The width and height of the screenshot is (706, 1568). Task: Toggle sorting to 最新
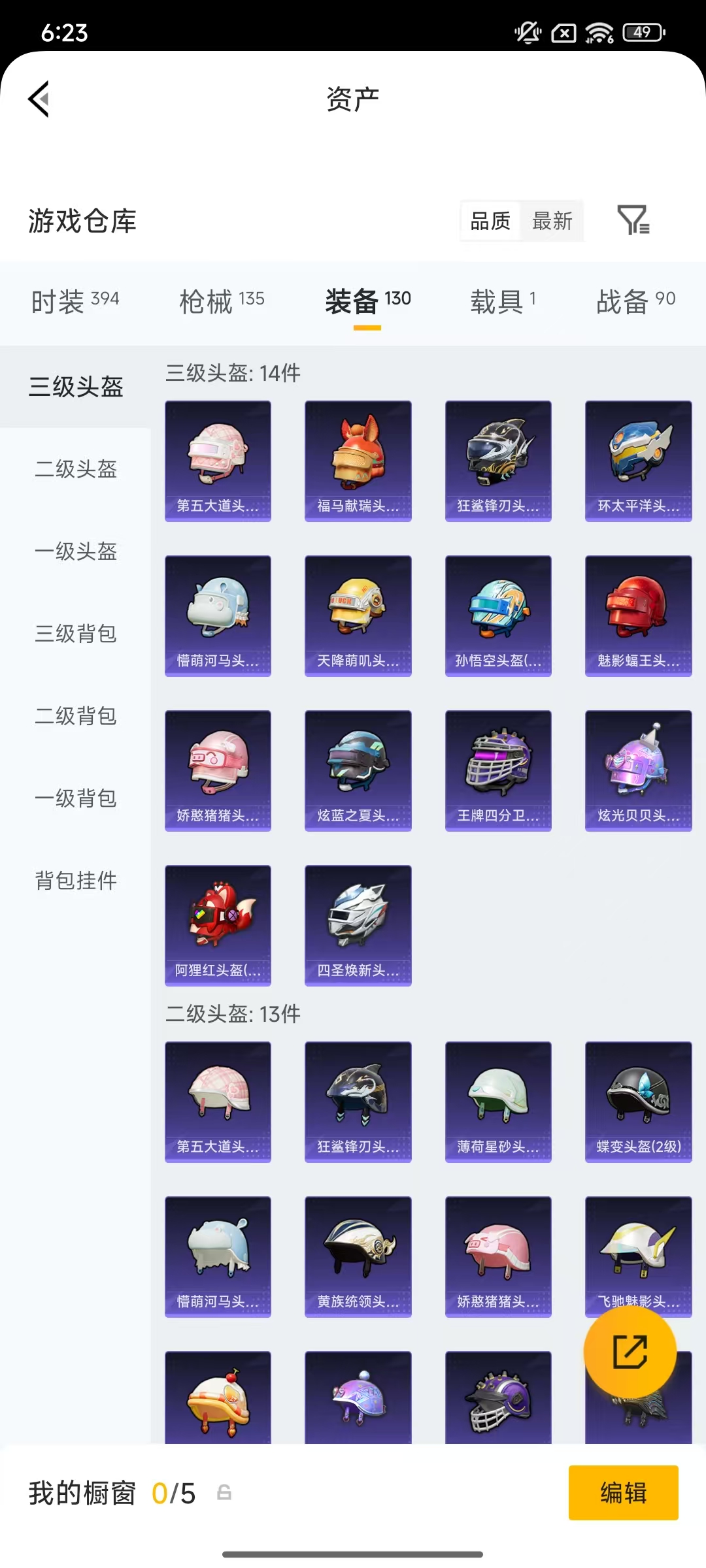[x=552, y=221]
